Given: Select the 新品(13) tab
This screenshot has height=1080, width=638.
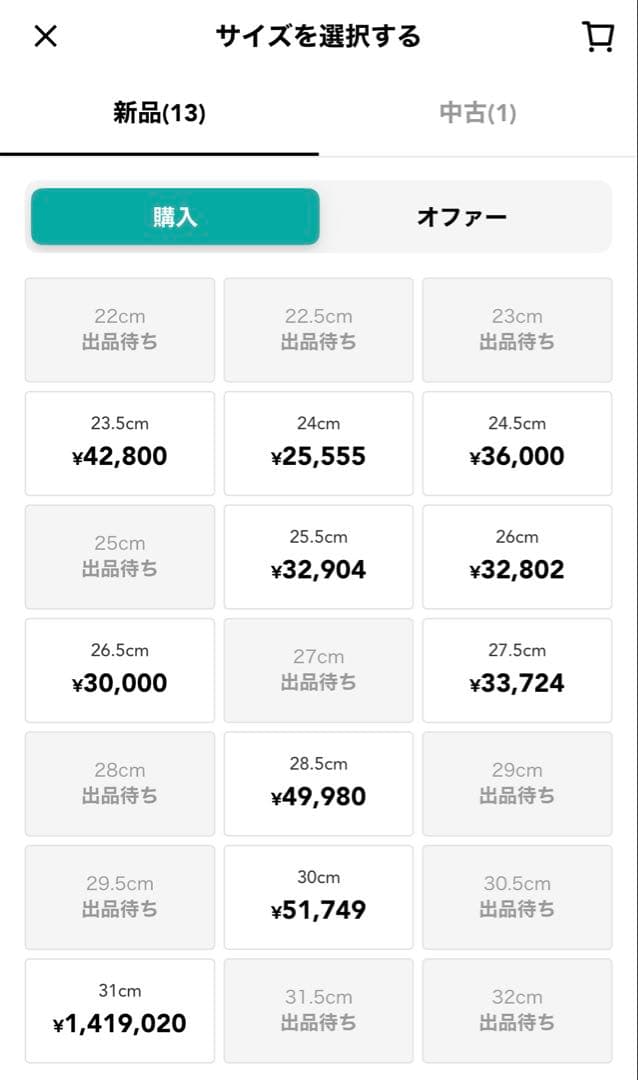Looking at the screenshot, I should coord(160,113).
